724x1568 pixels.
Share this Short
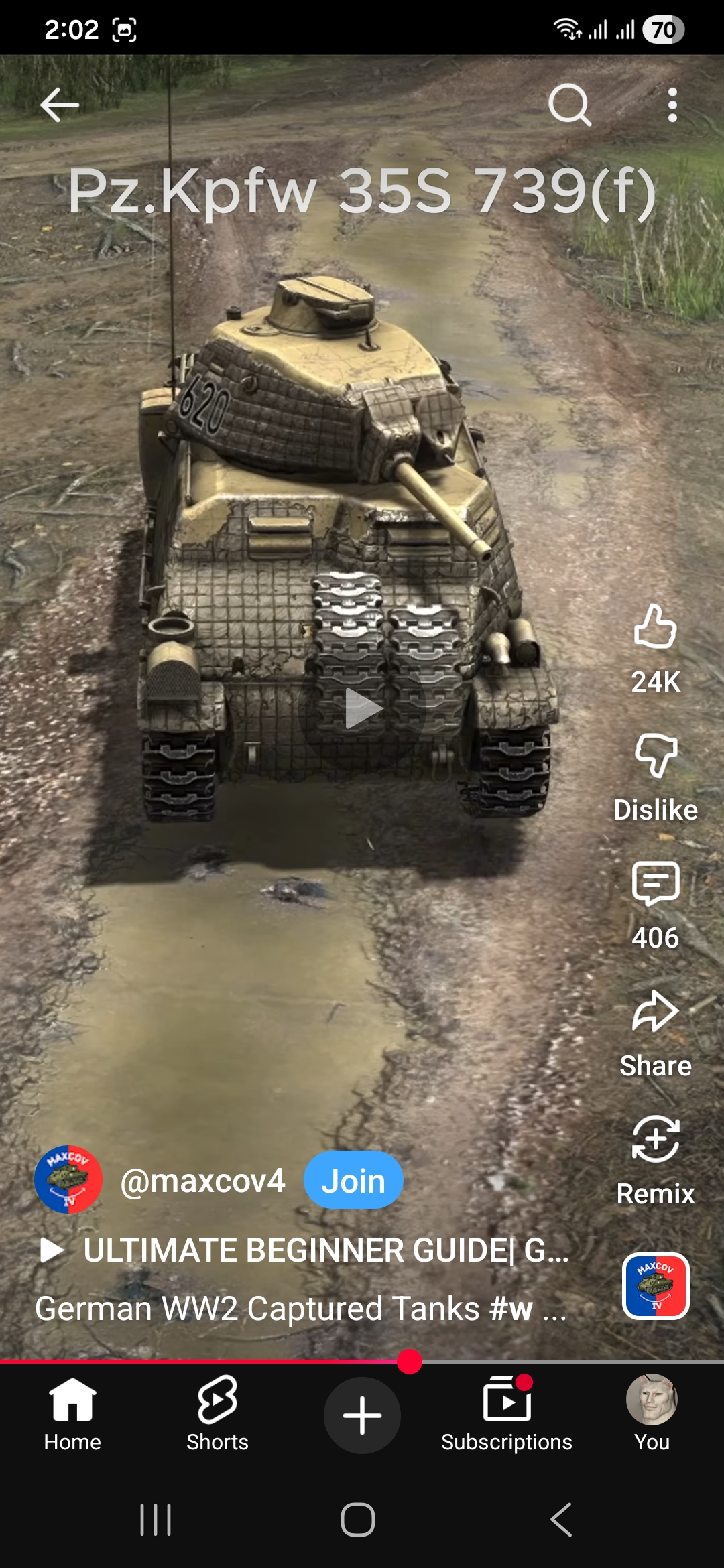pyautogui.click(x=655, y=1012)
